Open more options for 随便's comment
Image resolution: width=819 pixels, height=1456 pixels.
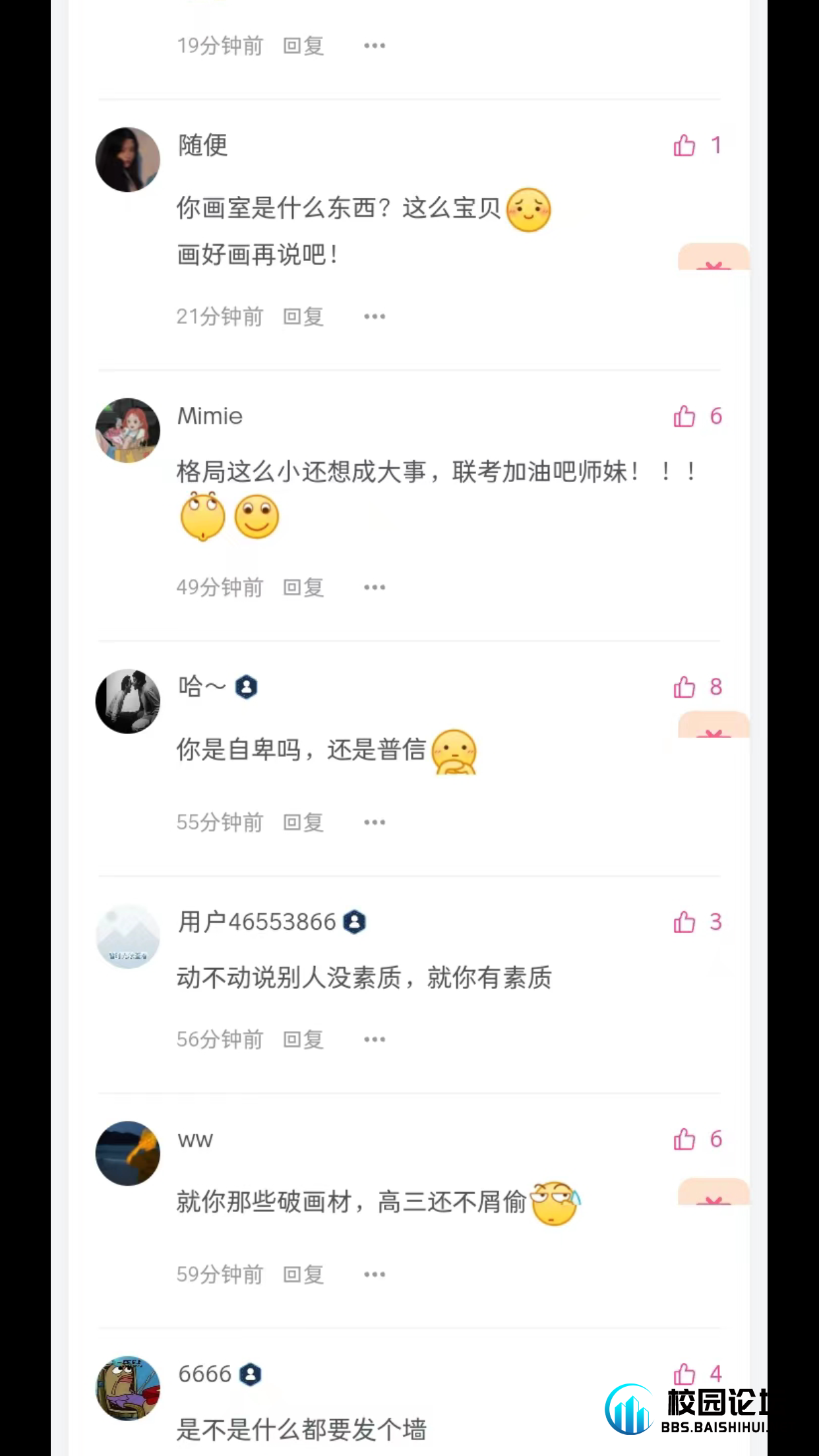click(374, 316)
